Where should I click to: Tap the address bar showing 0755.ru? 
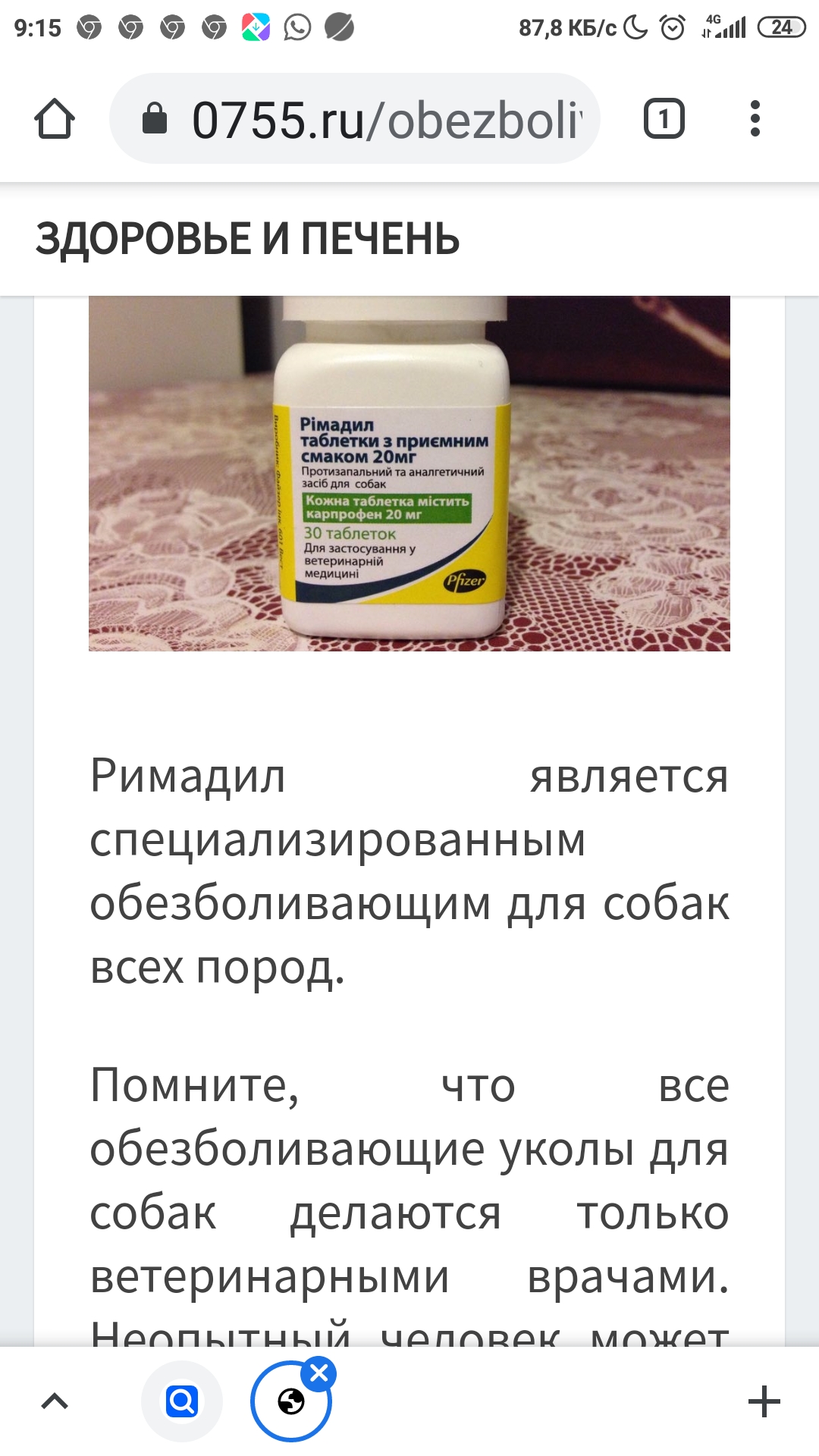coord(355,119)
